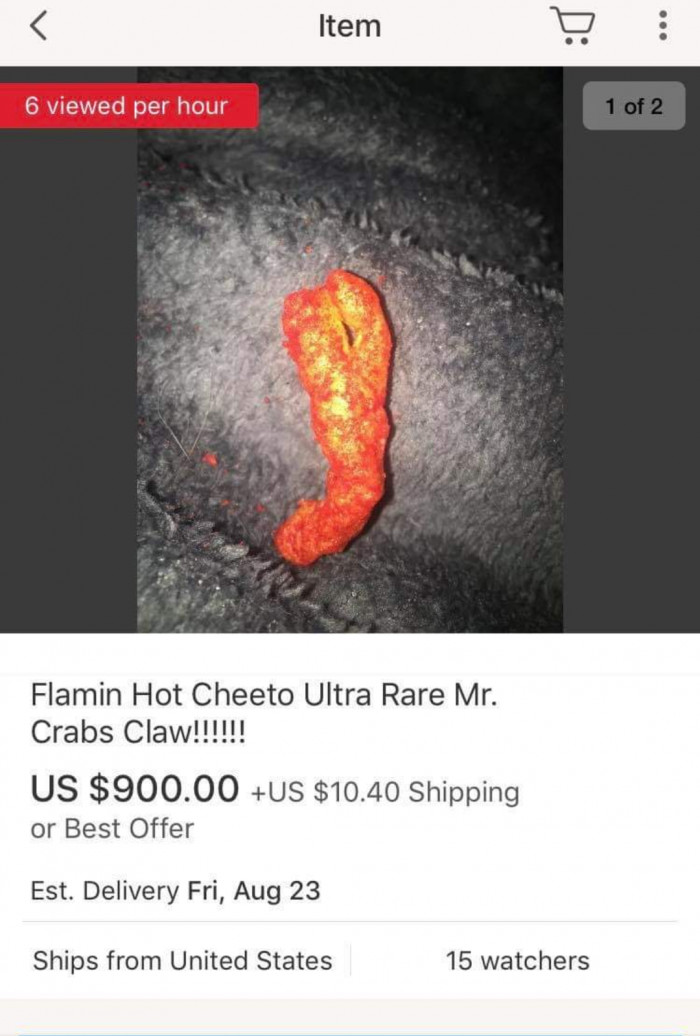
Task: Go back using the top-left arrow
Action: point(38,27)
